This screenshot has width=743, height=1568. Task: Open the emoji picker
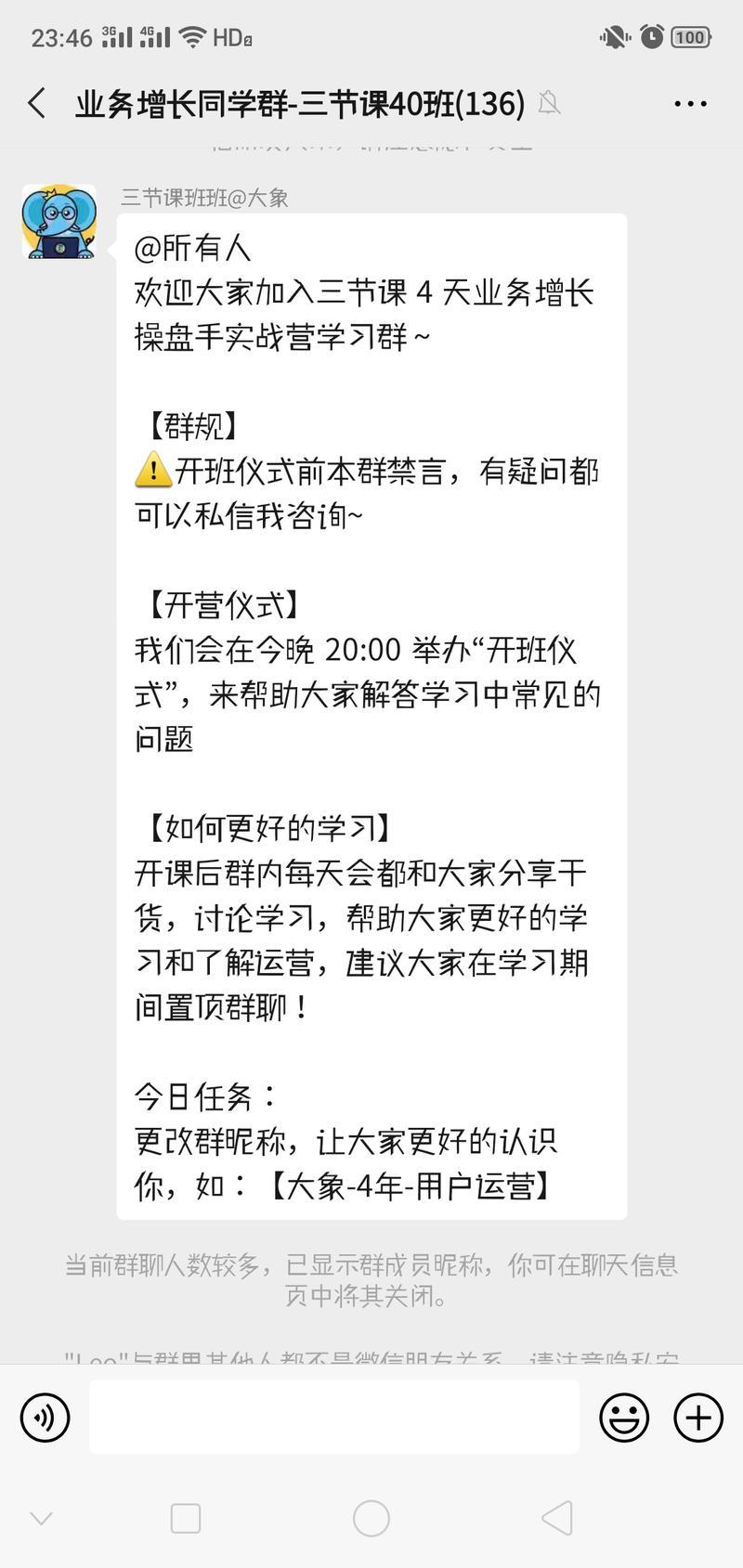tap(625, 1418)
